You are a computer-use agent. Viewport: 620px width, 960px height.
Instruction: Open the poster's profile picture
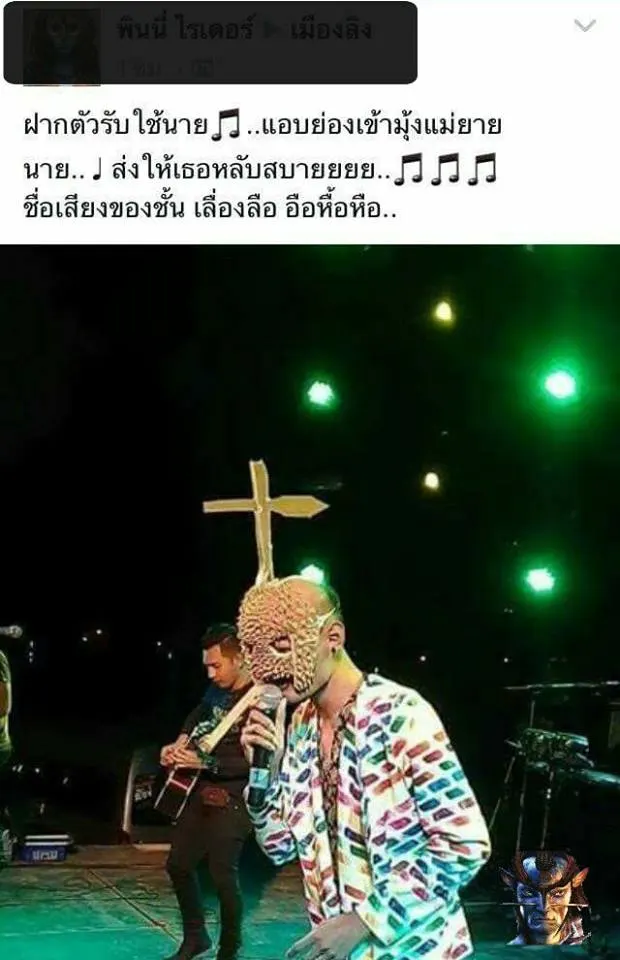point(62,46)
